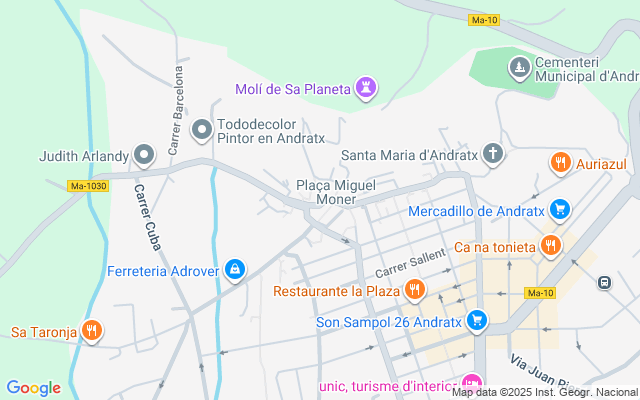This screenshot has height=400, width=640.
Task: Tap the Judith Arlandy place marker
Action: pyautogui.click(x=144, y=155)
